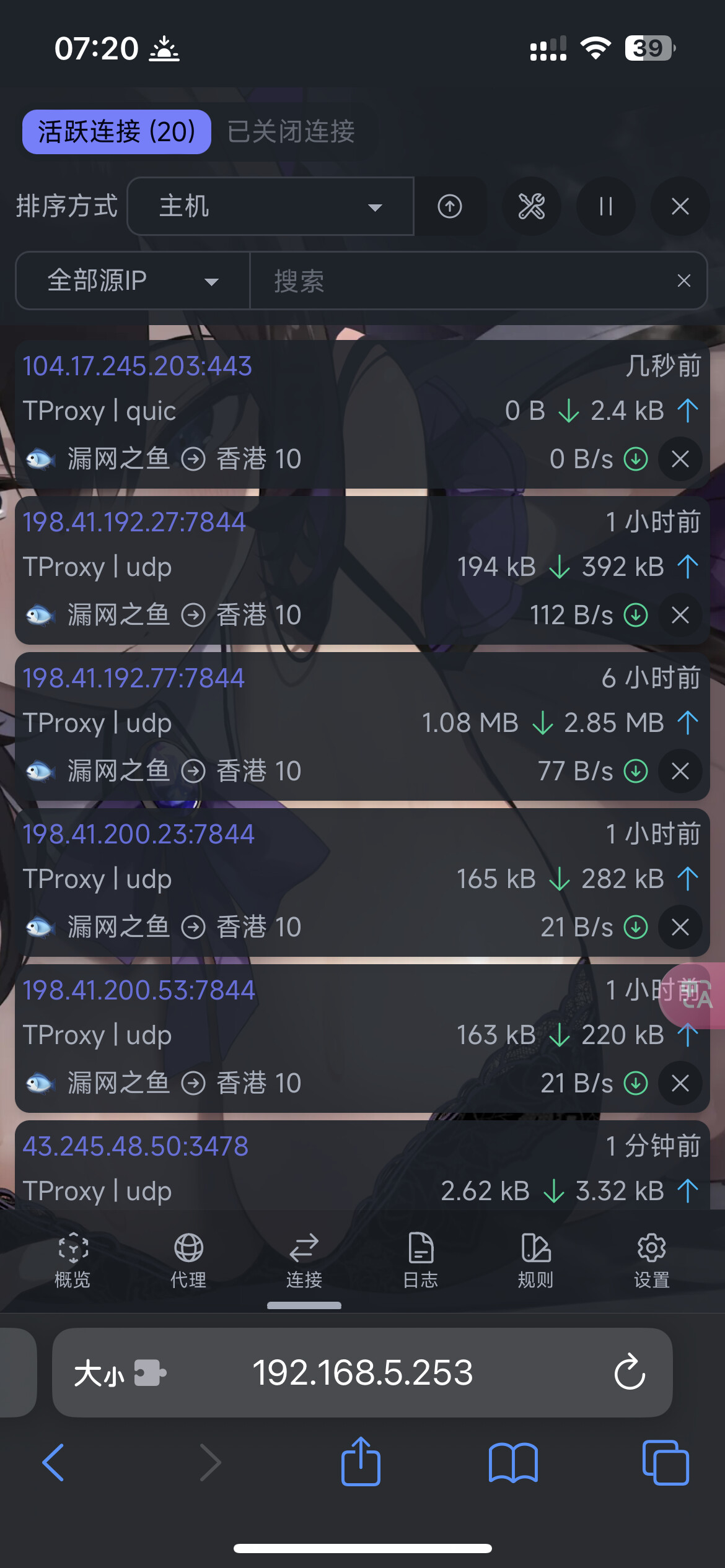Close the 198.41.200.23:7844 connection
Image resolution: width=725 pixels, height=1568 pixels.
[x=680, y=927]
